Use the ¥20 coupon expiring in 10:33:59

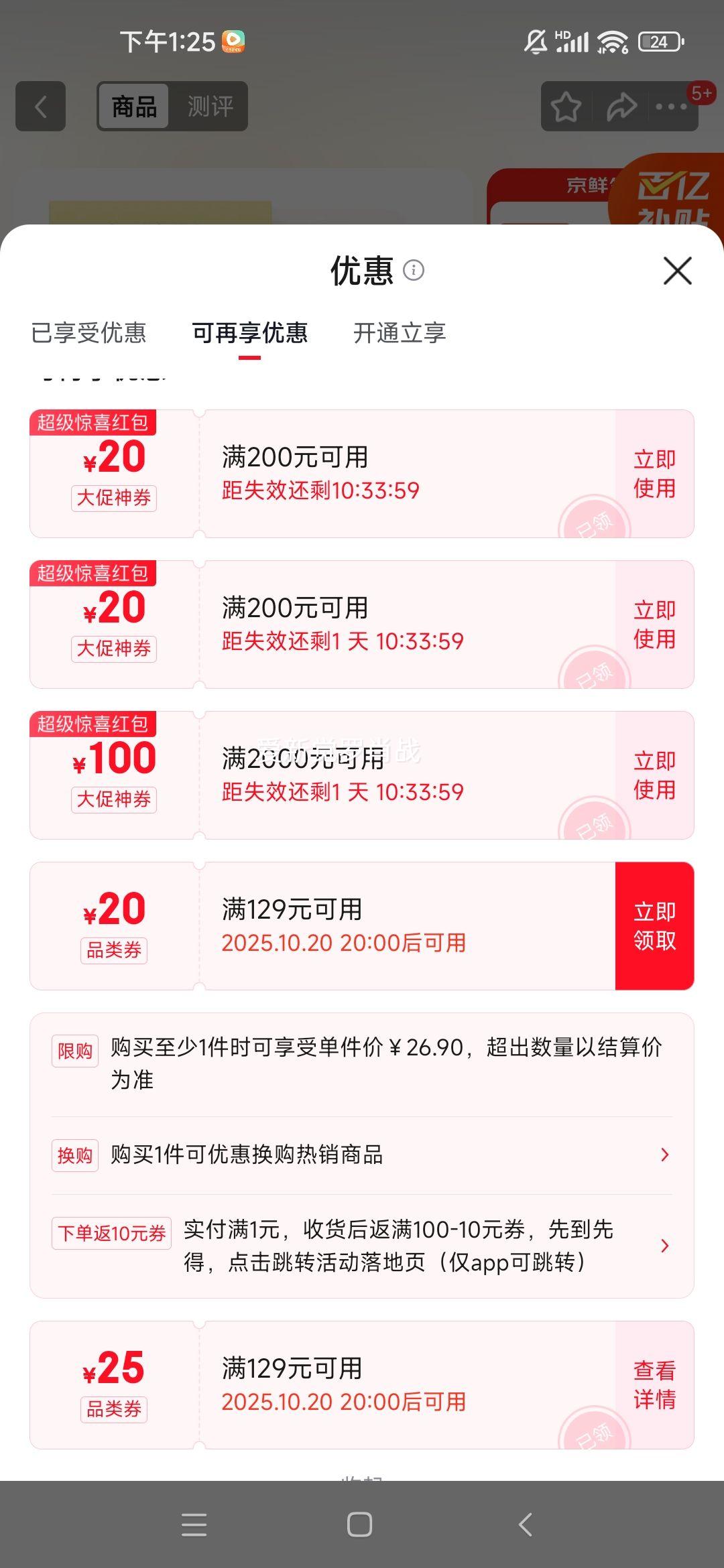[x=654, y=474]
